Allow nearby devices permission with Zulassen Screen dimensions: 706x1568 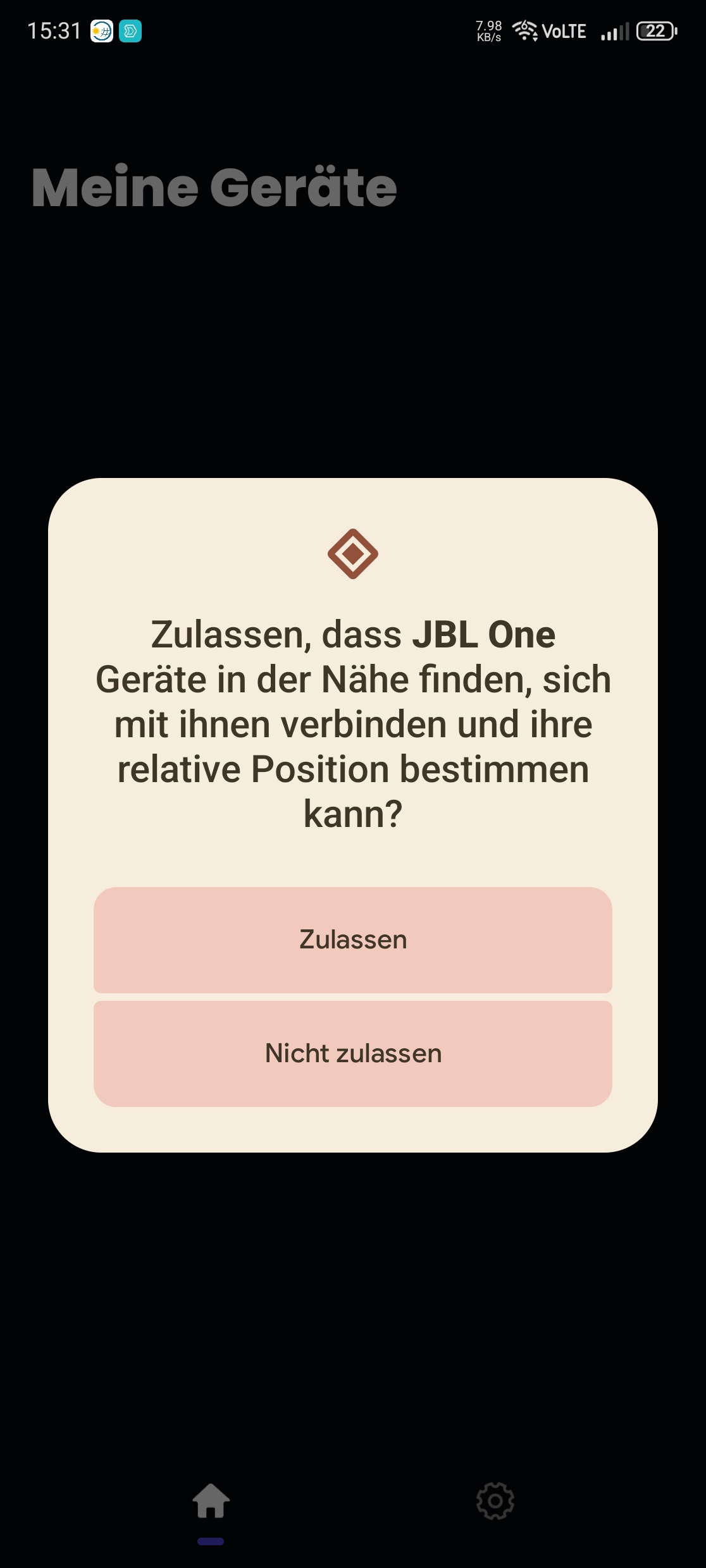click(x=352, y=940)
